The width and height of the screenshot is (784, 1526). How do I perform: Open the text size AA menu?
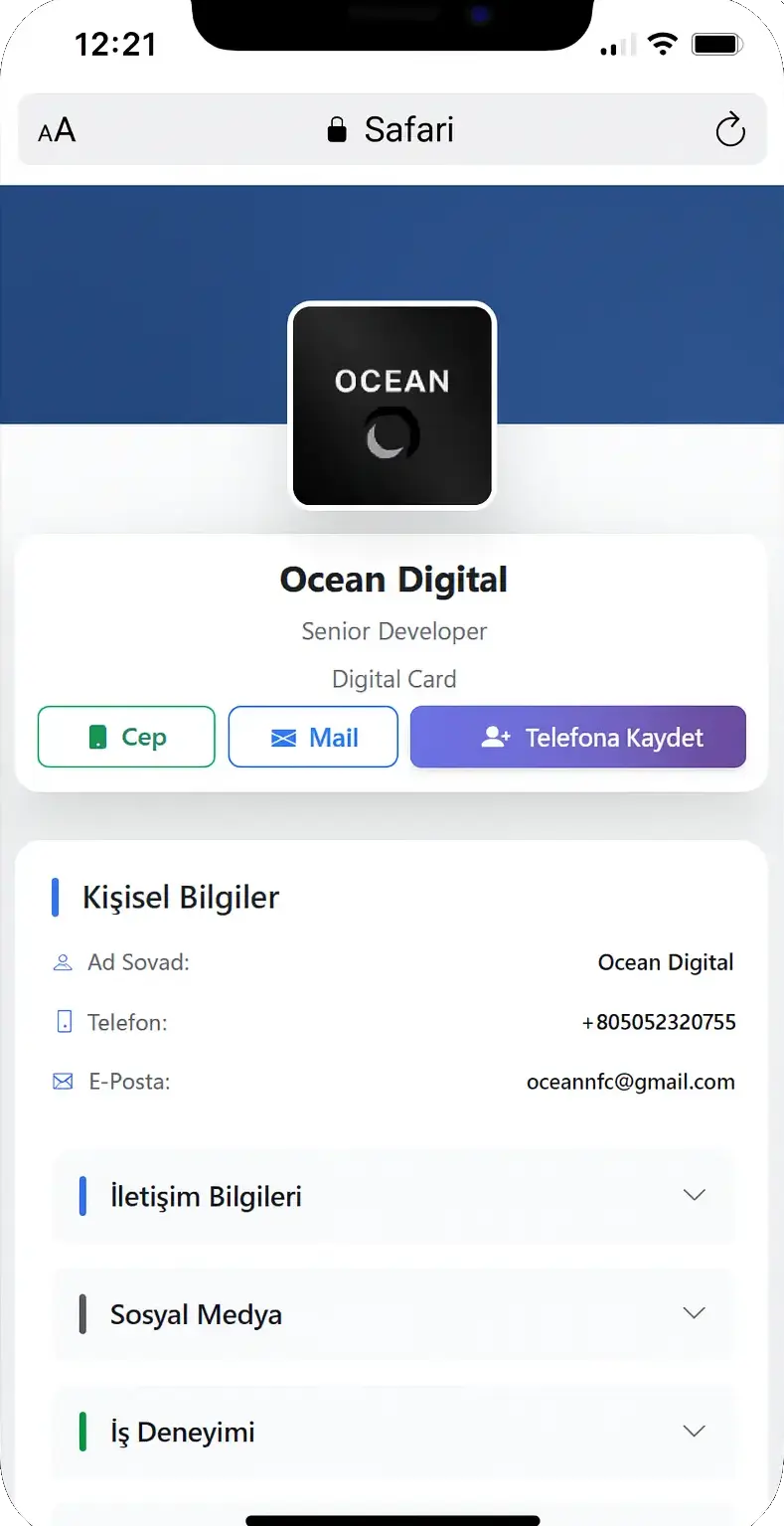[x=57, y=130]
